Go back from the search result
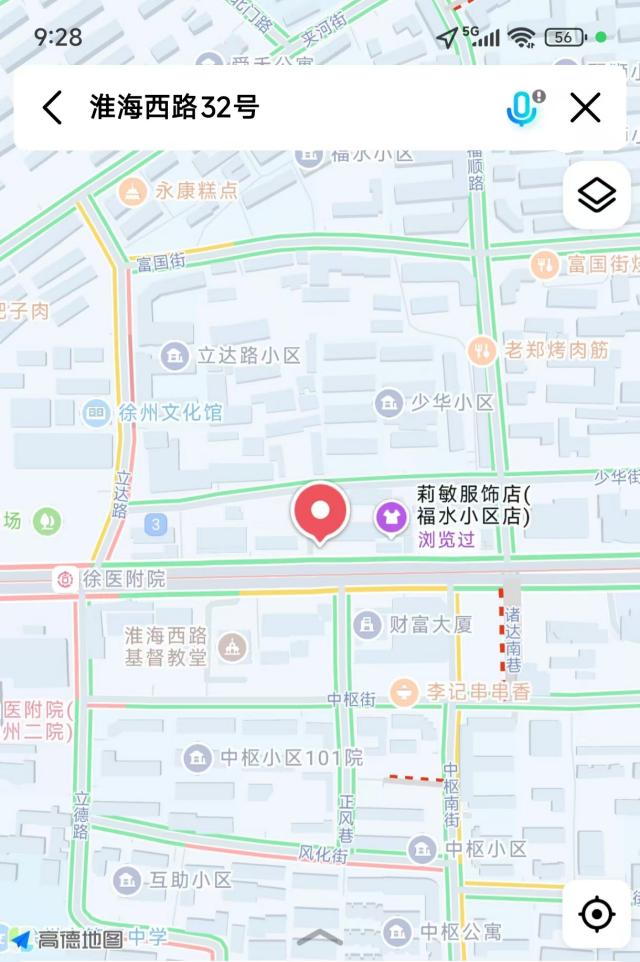 click(x=52, y=108)
